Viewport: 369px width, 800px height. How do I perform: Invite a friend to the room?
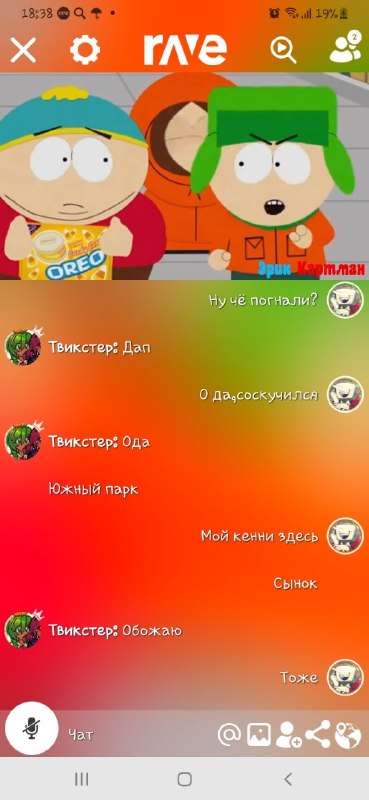pyautogui.click(x=288, y=735)
